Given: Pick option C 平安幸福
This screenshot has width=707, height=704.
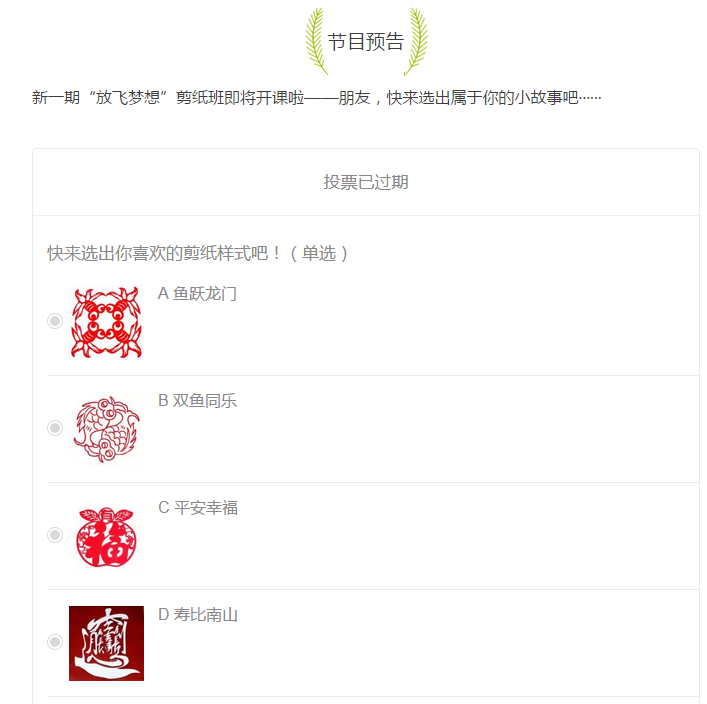Looking at the screenshot, I should pos(55,535).
